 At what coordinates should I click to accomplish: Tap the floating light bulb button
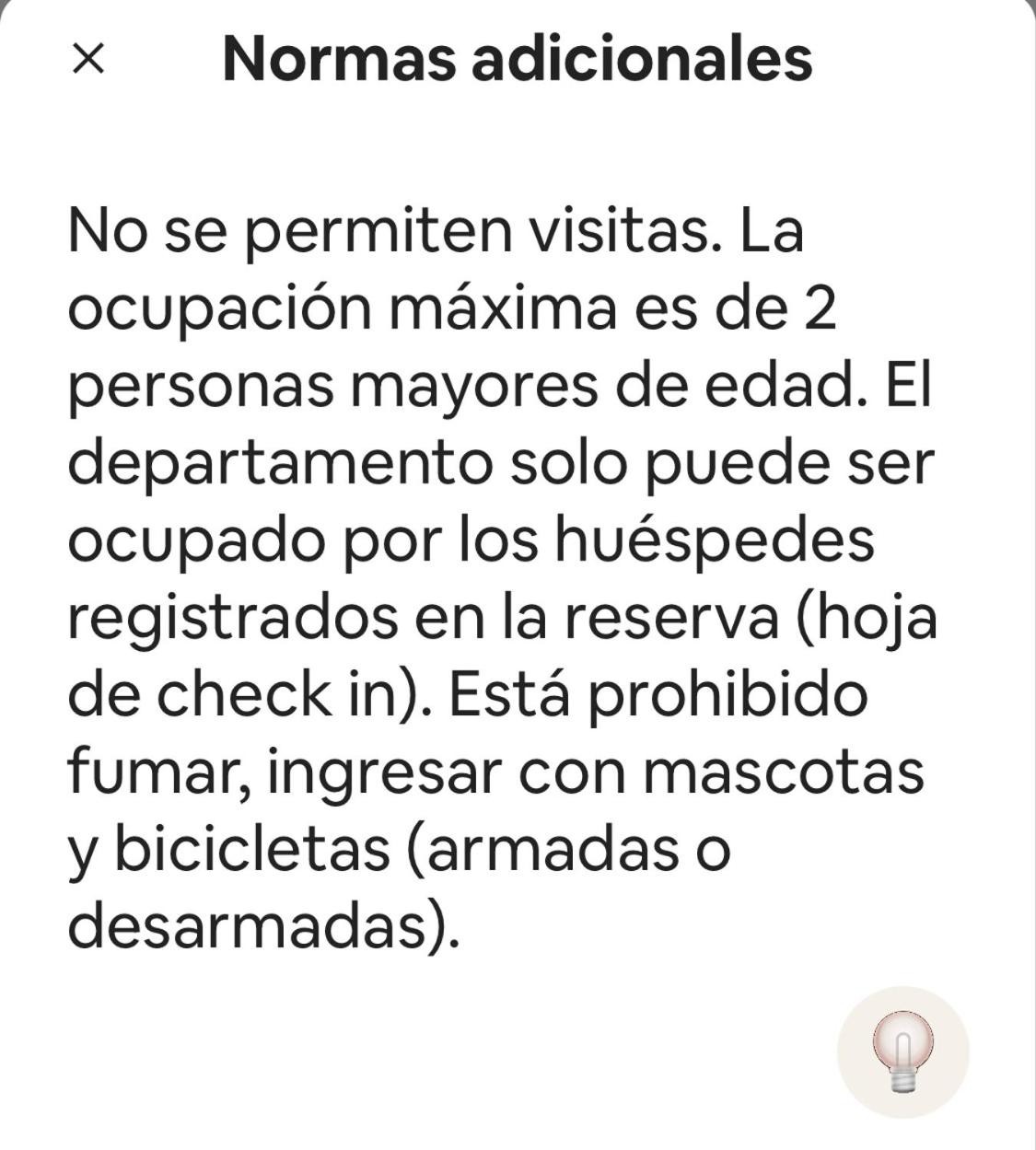click(x=902, y=1051)
